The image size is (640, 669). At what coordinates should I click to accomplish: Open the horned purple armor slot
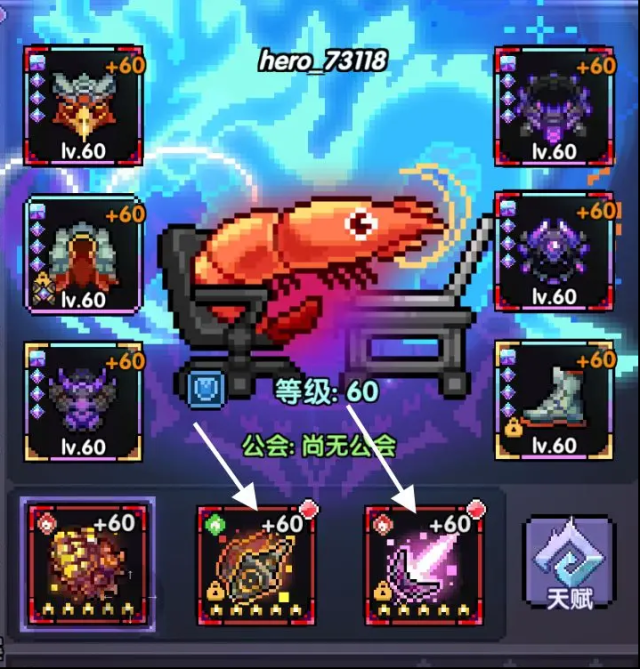[x=83, y=400]
